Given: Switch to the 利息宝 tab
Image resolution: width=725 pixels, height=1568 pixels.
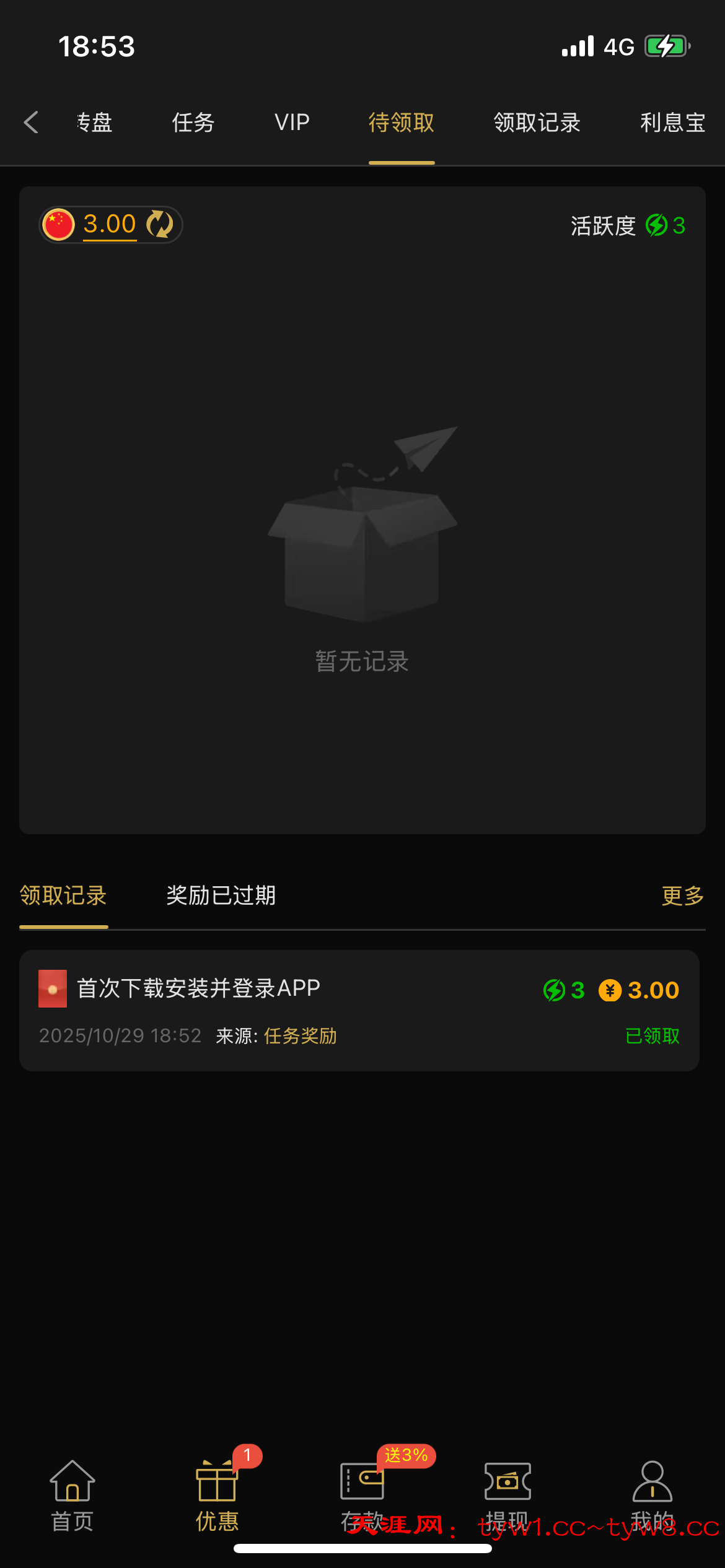Looking at the screenshot, I should pos(672,122).
